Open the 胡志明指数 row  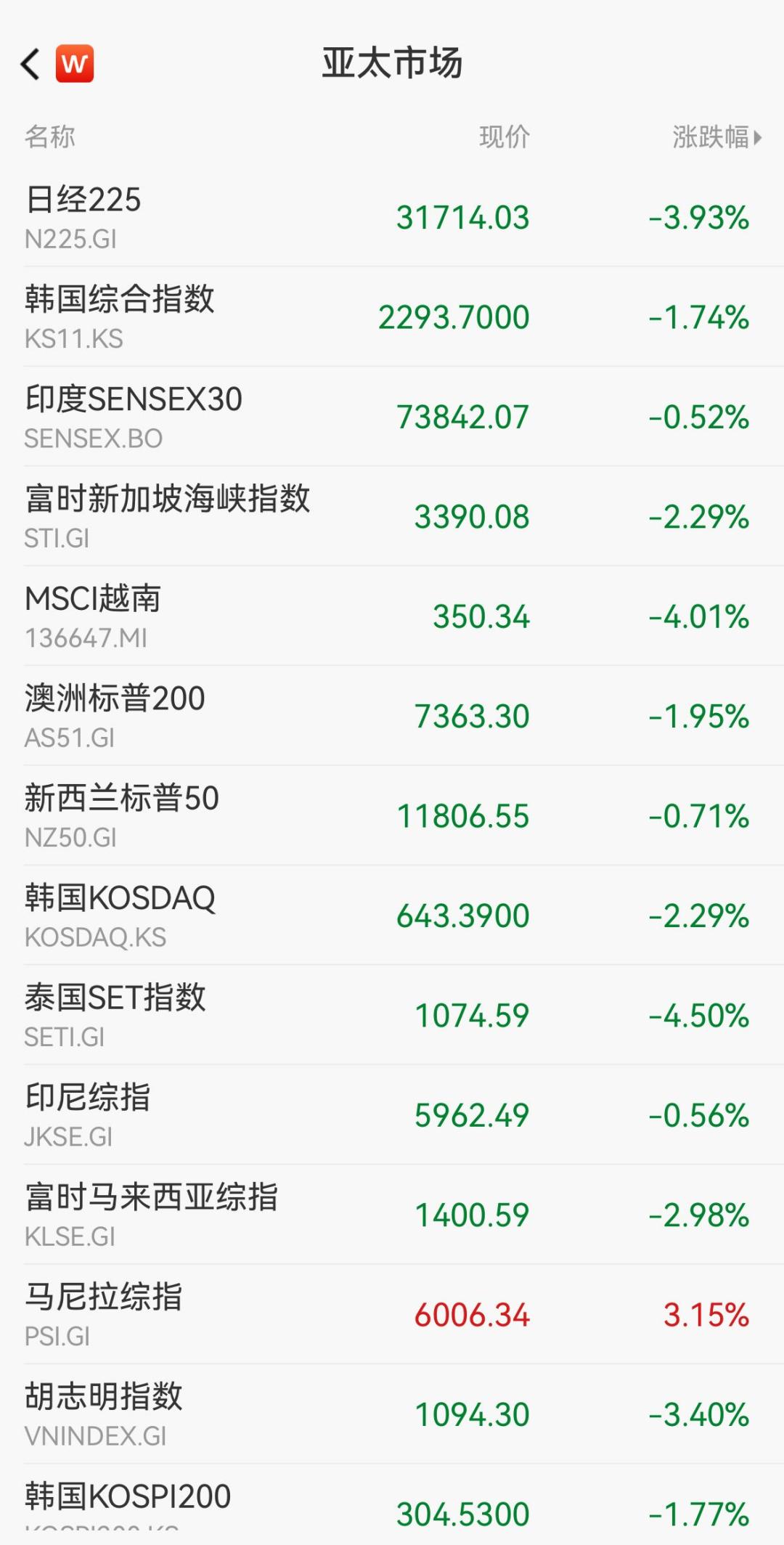[x=392, y=1414]
